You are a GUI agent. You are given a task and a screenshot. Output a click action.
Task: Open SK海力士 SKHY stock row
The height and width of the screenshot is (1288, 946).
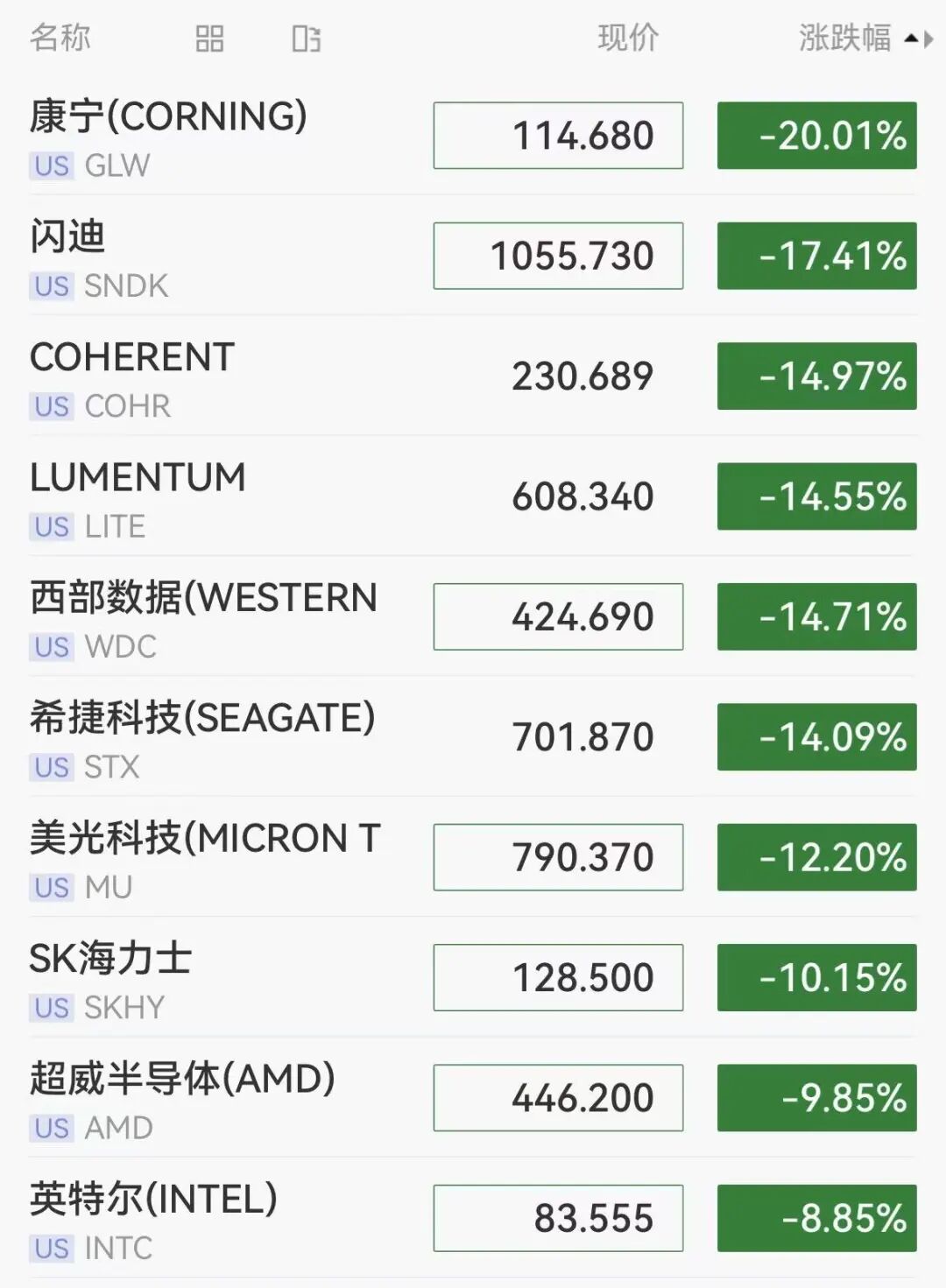(x=473, y=977)
